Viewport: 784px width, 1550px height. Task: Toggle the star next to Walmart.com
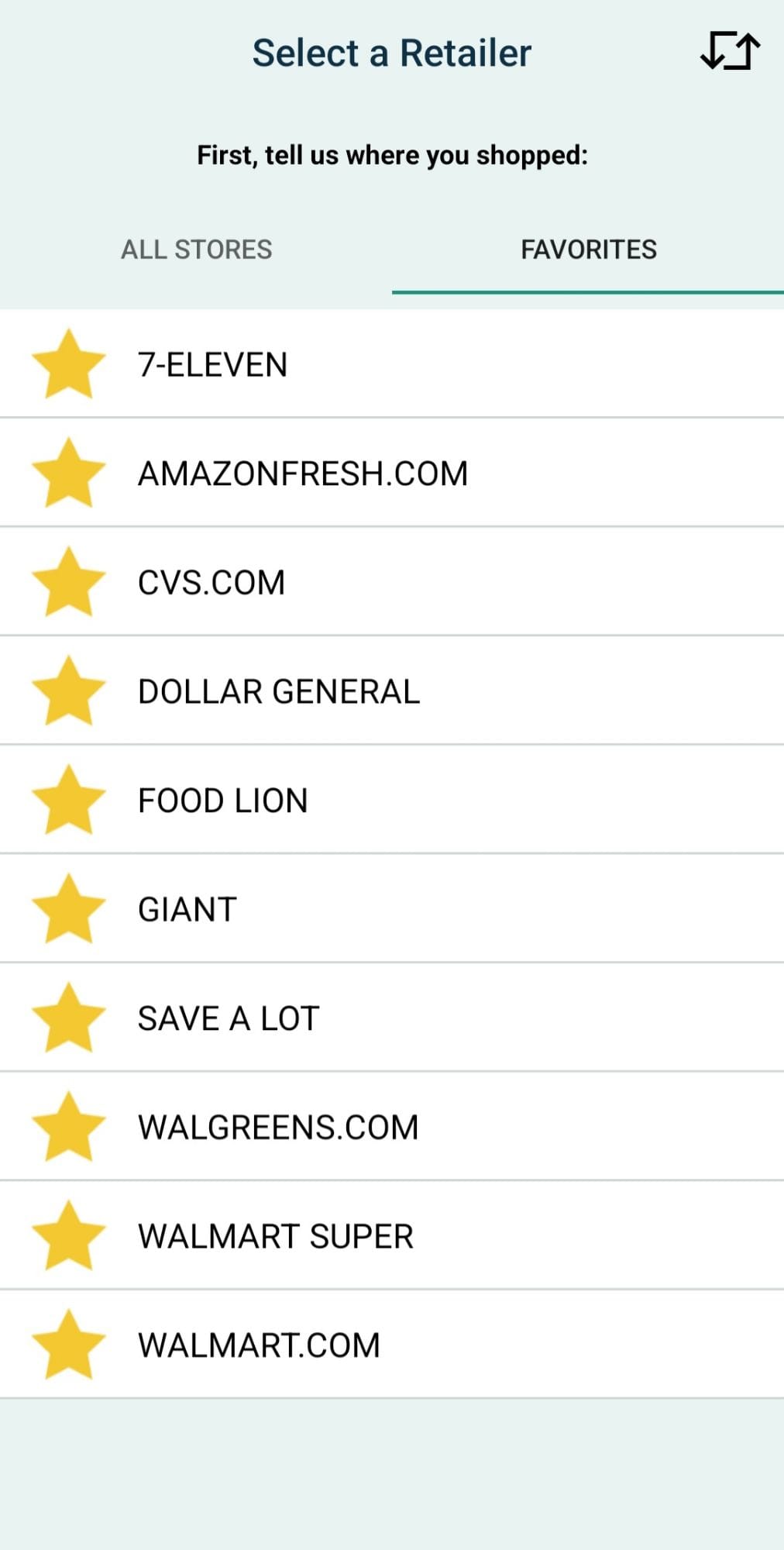(69, 1345)
